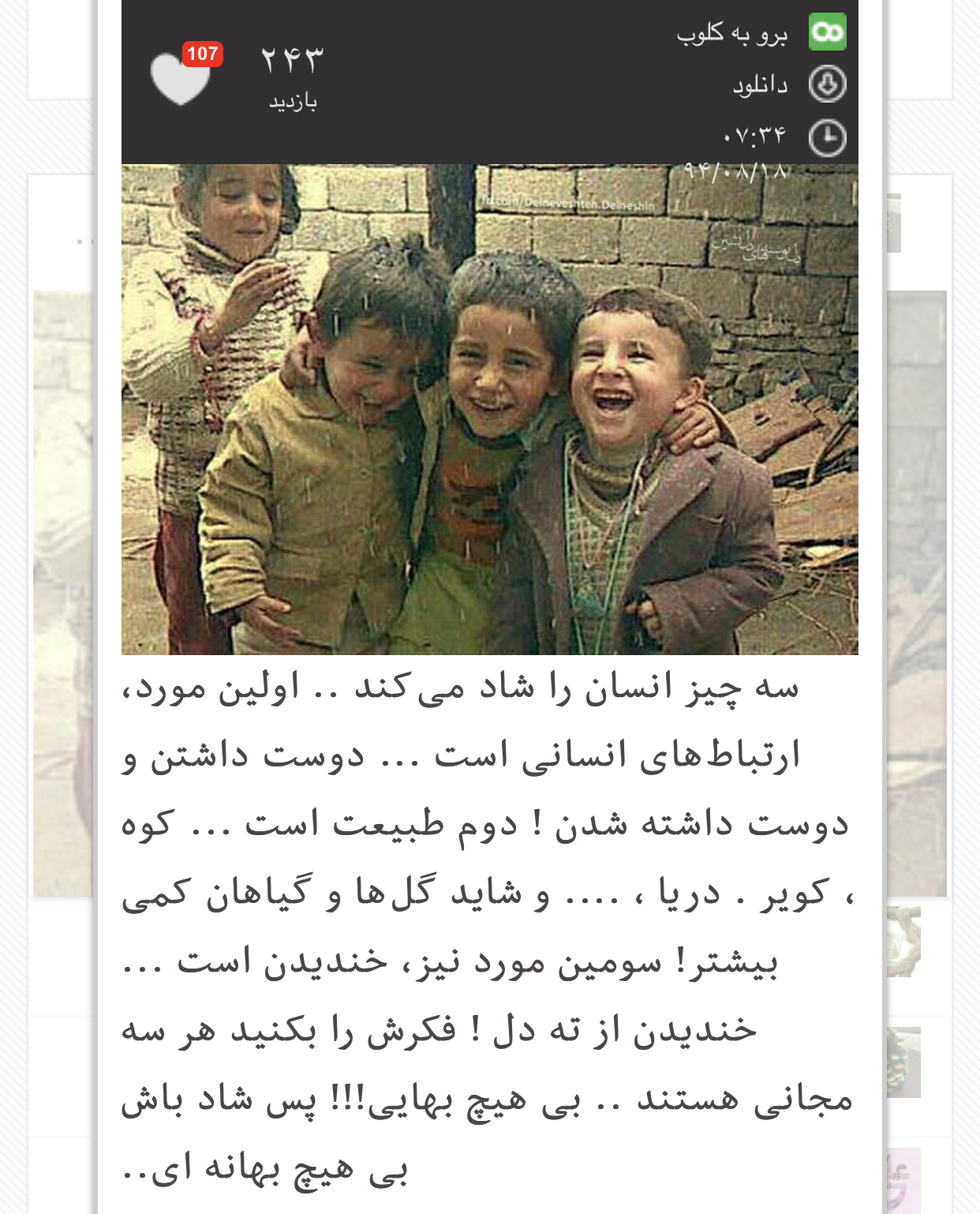Download the image via 'دانلود'
This screenshot has width=980, height=1214.
coord(760,84)
